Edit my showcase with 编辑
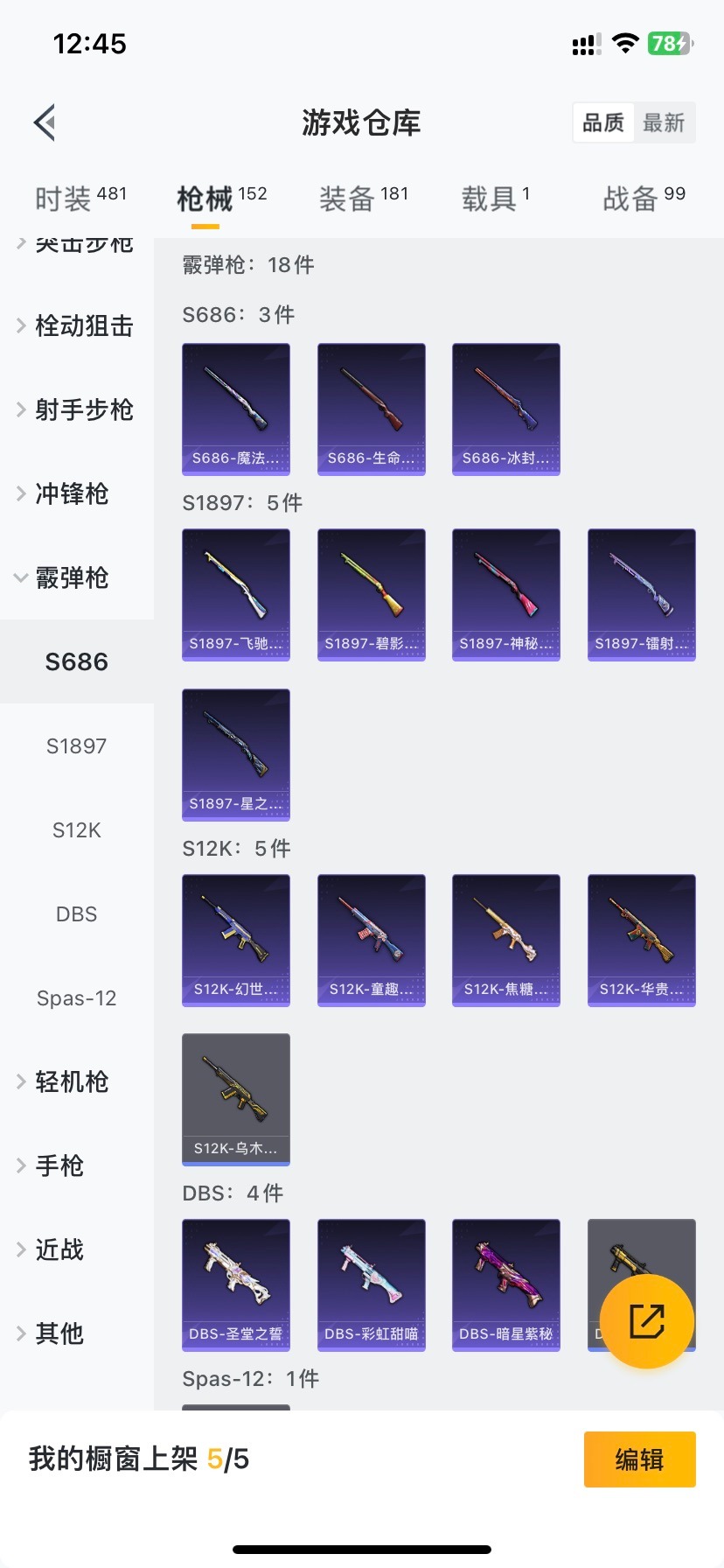This screenshot has height=1568, width=724. [639, 1459]
